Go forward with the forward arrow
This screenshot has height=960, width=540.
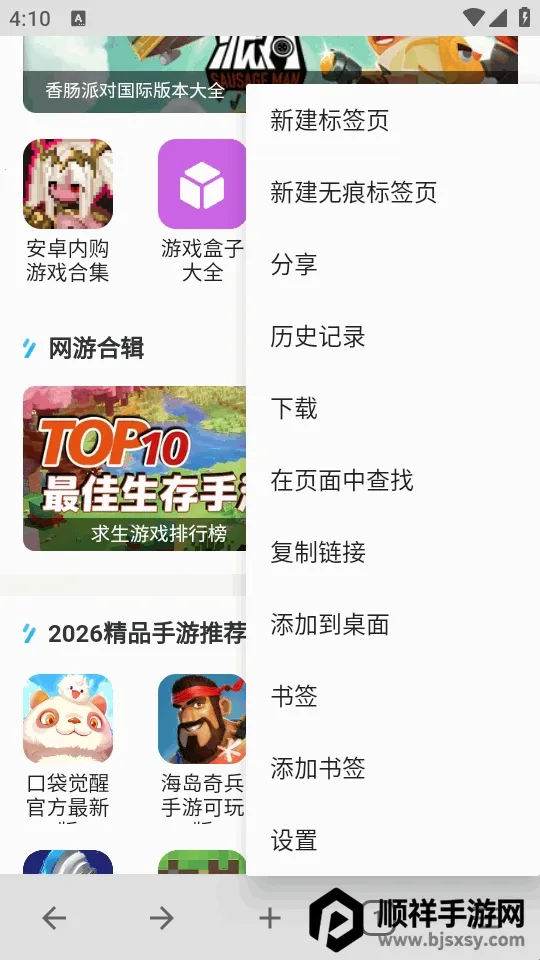click(162, 918)
